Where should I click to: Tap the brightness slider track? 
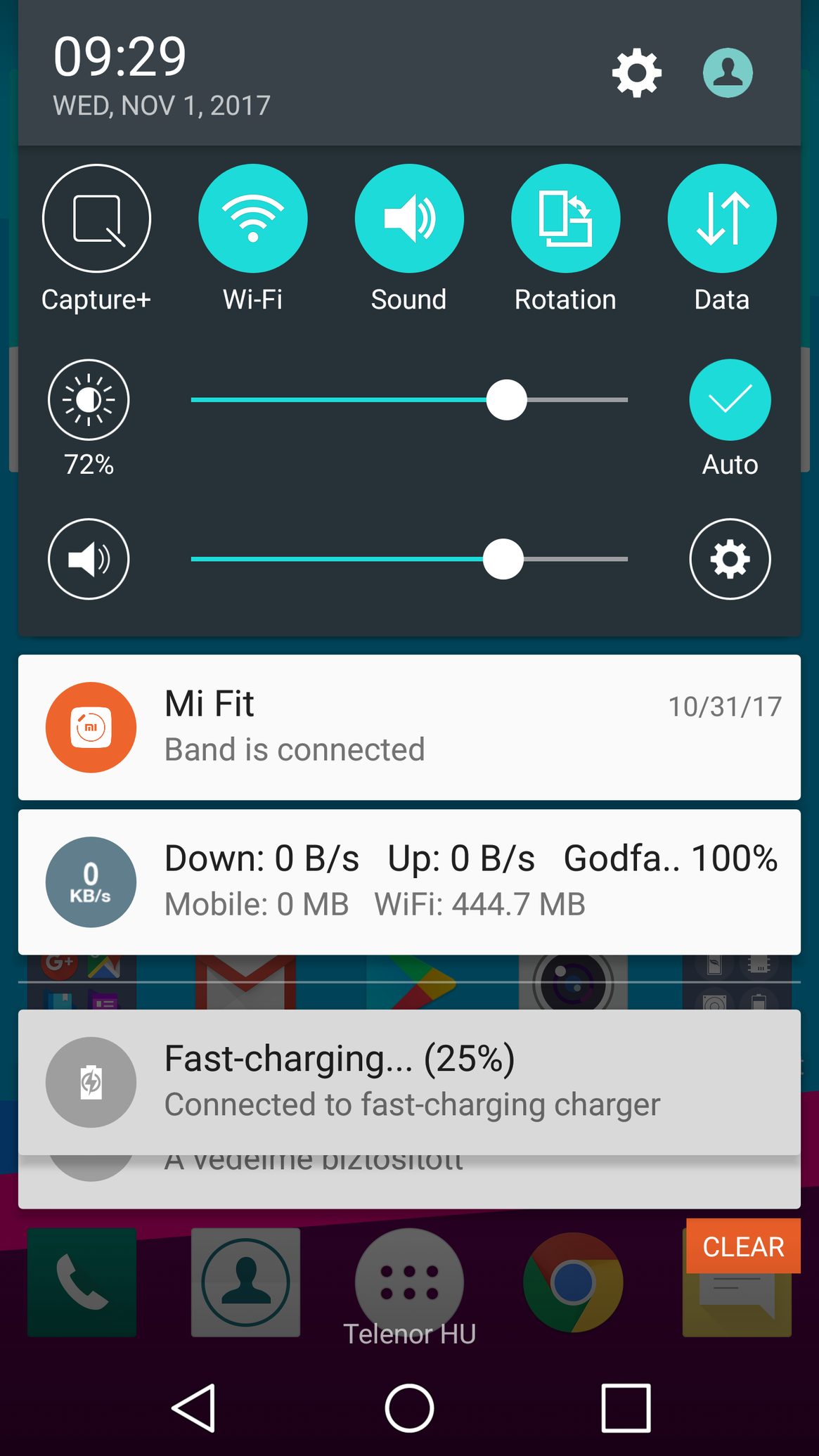click(x=409, y=399)
